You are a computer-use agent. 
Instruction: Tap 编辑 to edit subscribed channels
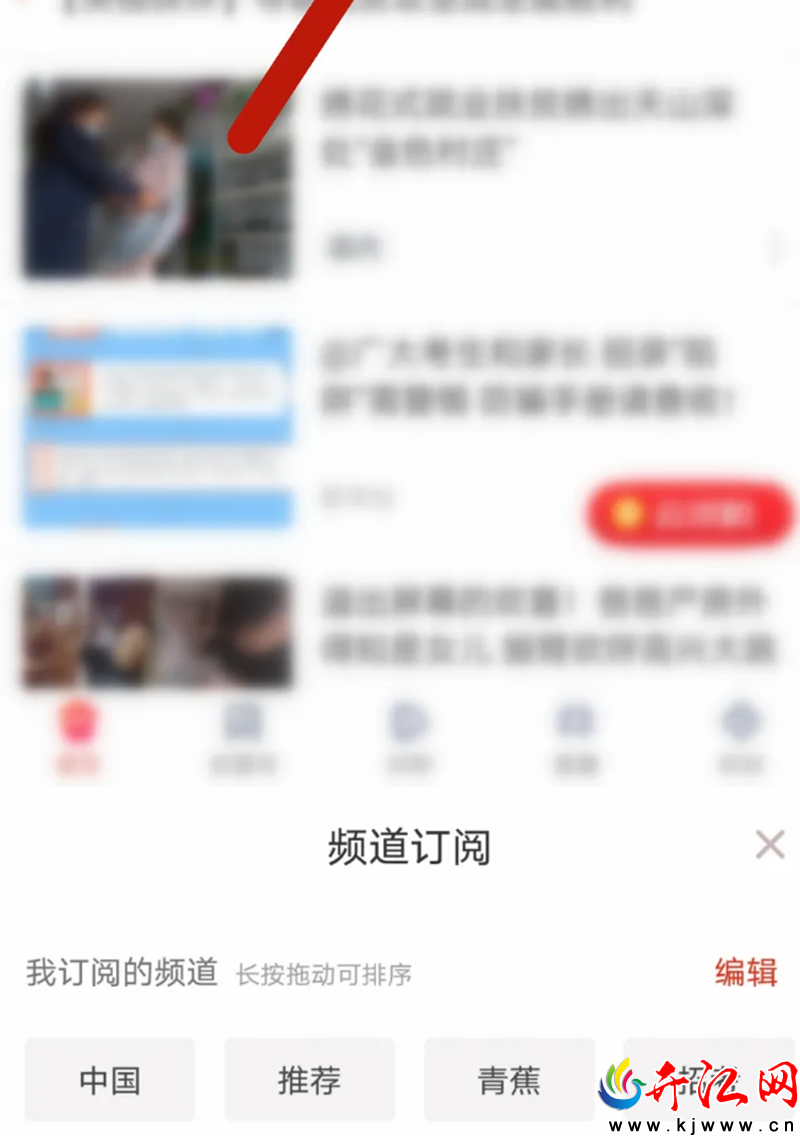coord(746,972)
